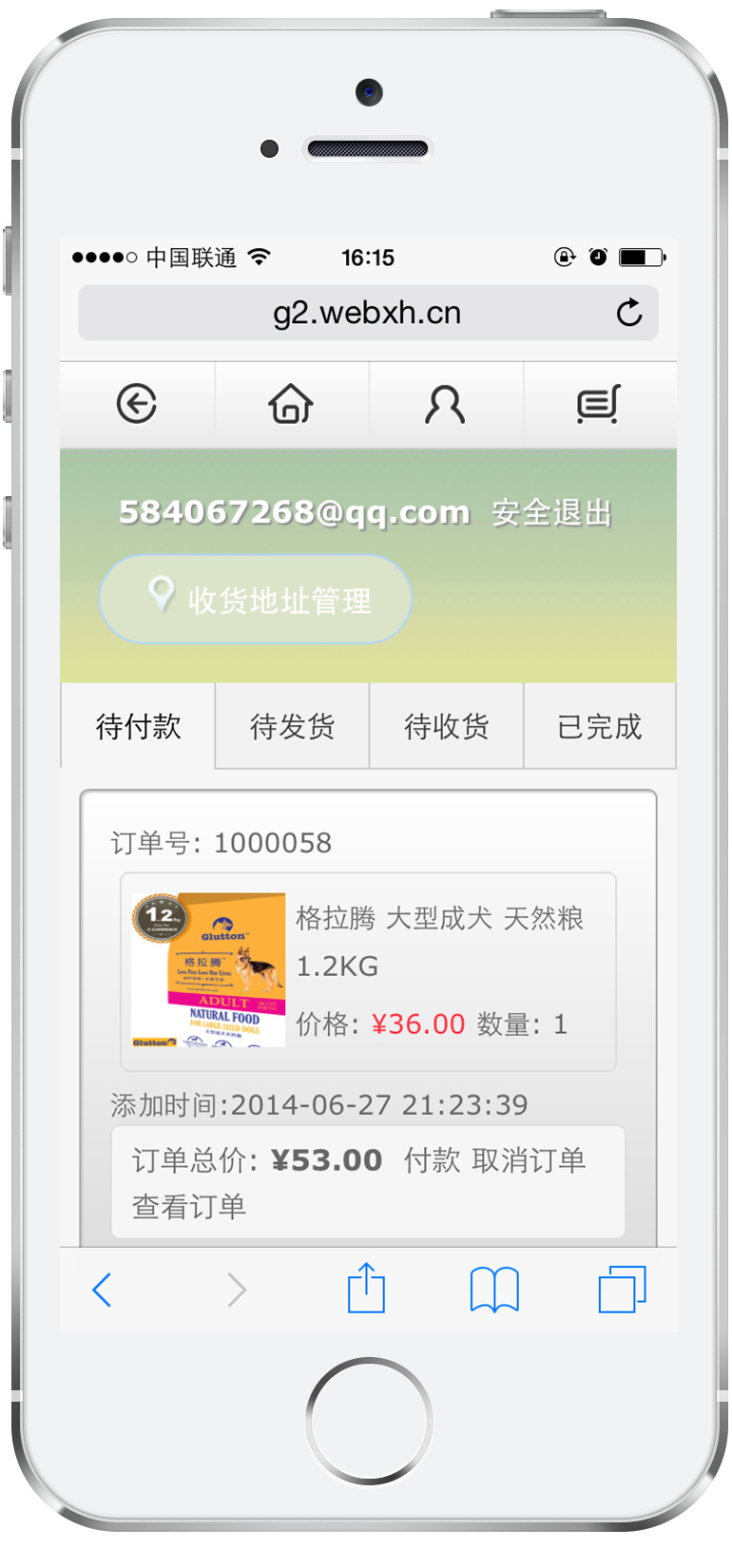Tap 付款 to pay for the order
Image resolution: width=732 pixels, height=1568 pixels.
(x=432, y=1160)
